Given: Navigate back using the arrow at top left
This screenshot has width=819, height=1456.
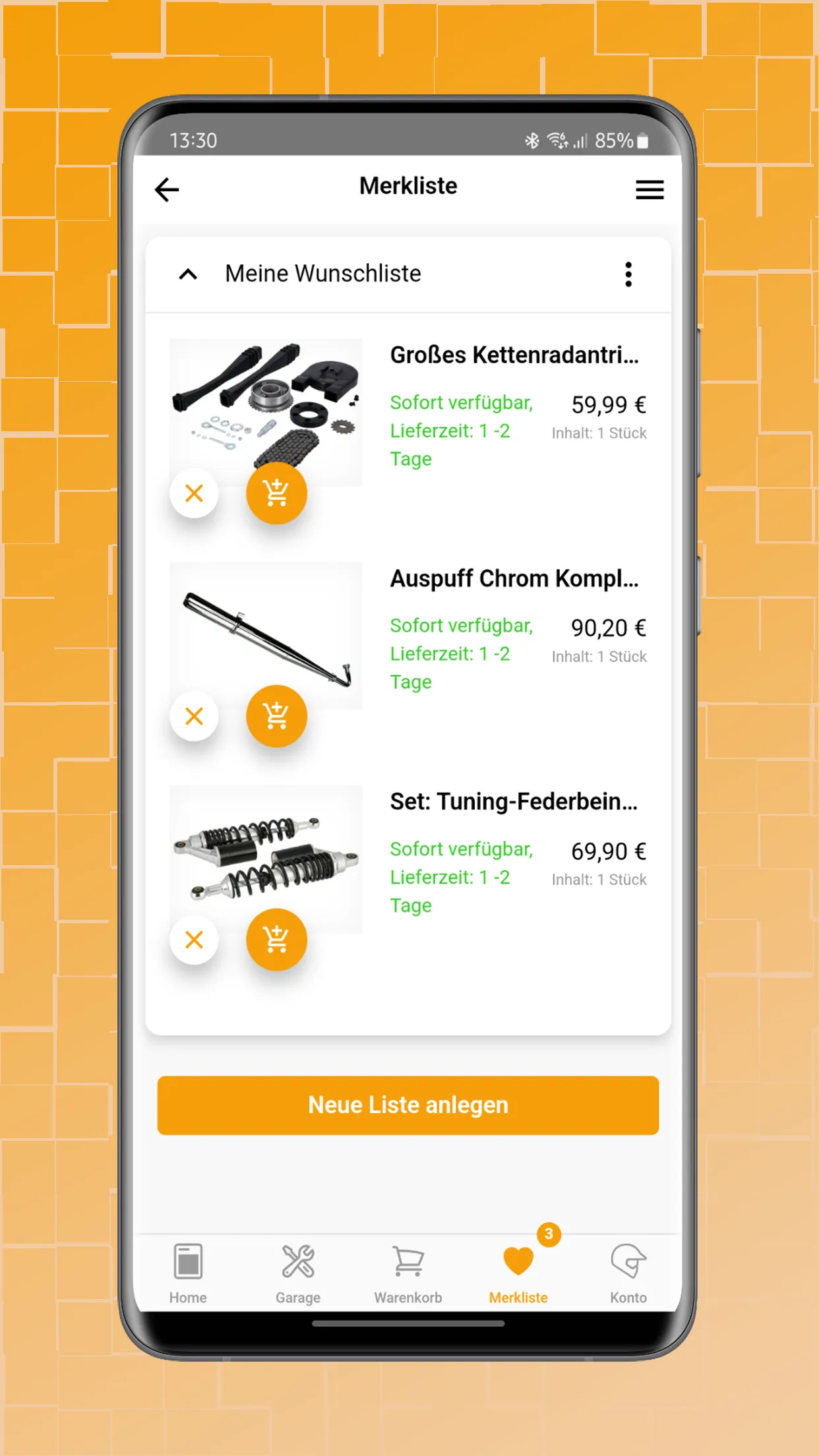Looking at the screenshot, I should tap(166, 189).
